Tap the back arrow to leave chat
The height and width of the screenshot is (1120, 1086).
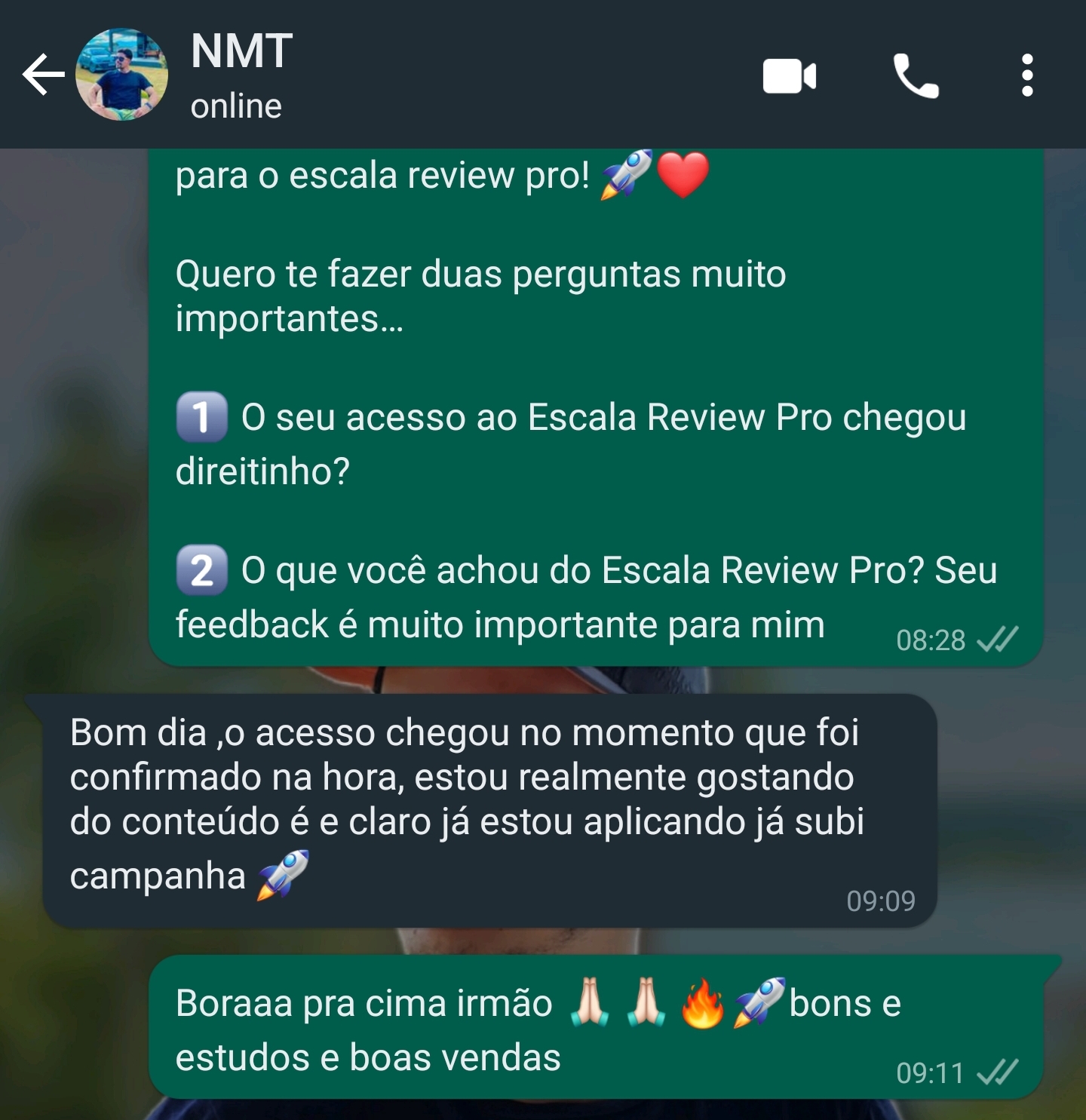click(x=42, y=73)
